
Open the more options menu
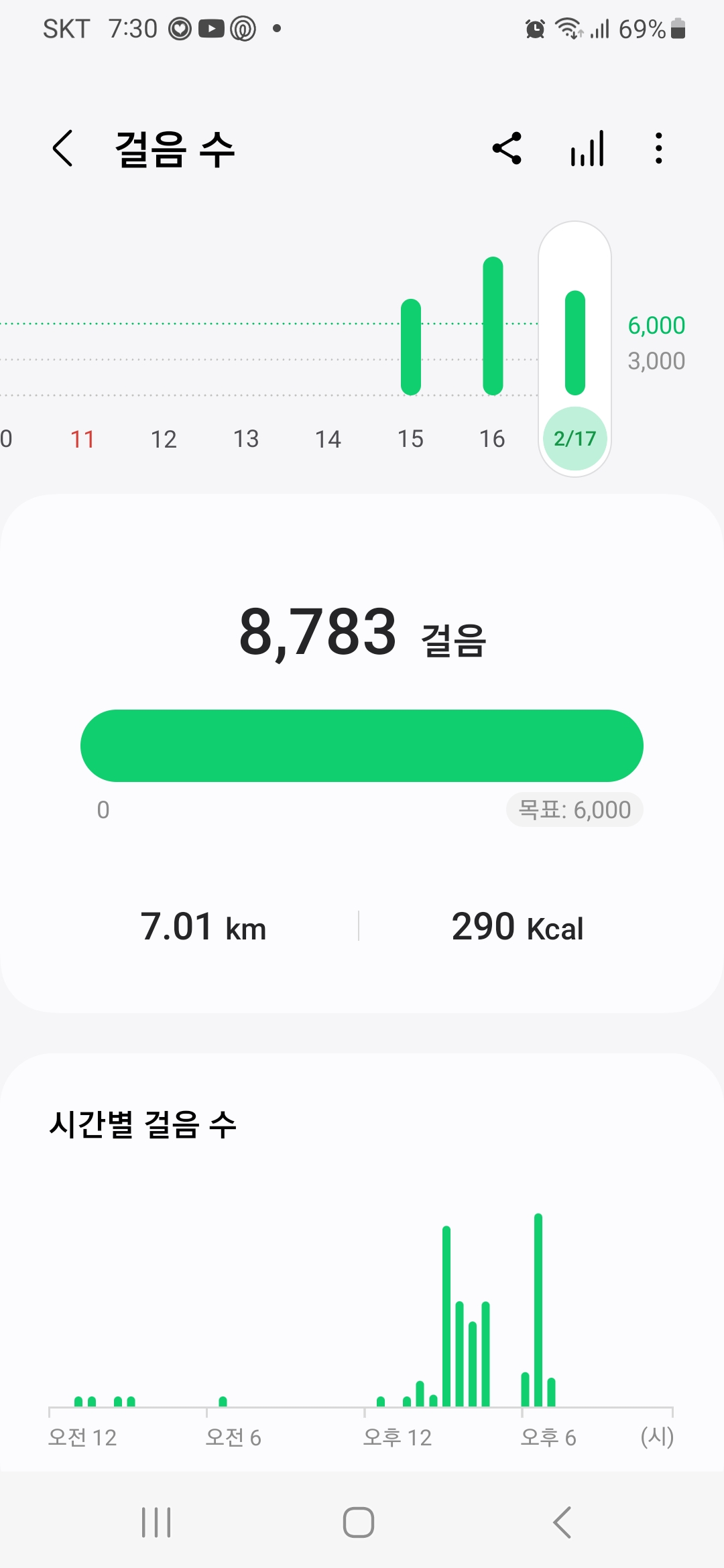[x=659, y=148]
